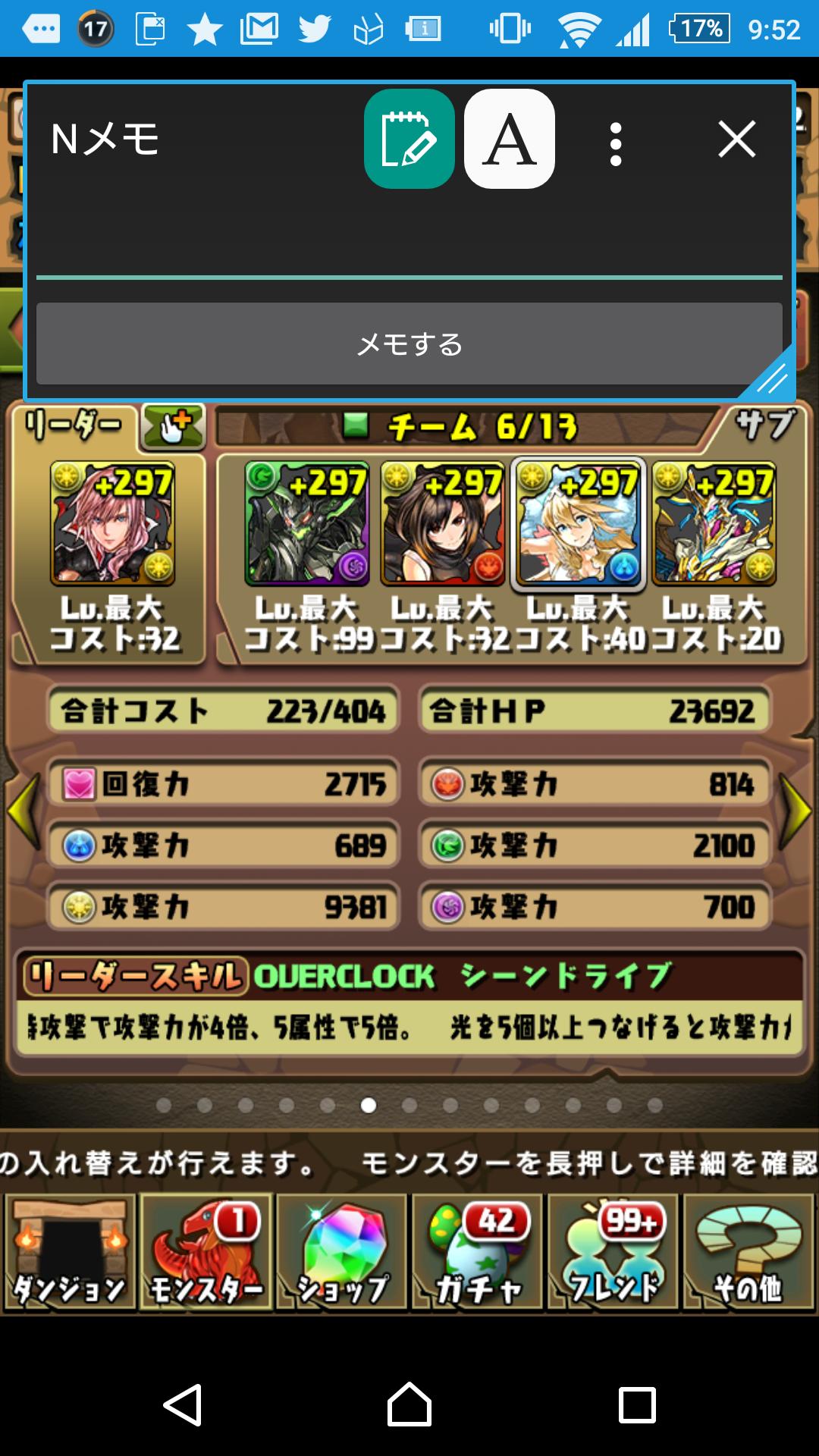
Task: Open the フレンド tab
Action: pyautogui.click(x=613, y=1252)
